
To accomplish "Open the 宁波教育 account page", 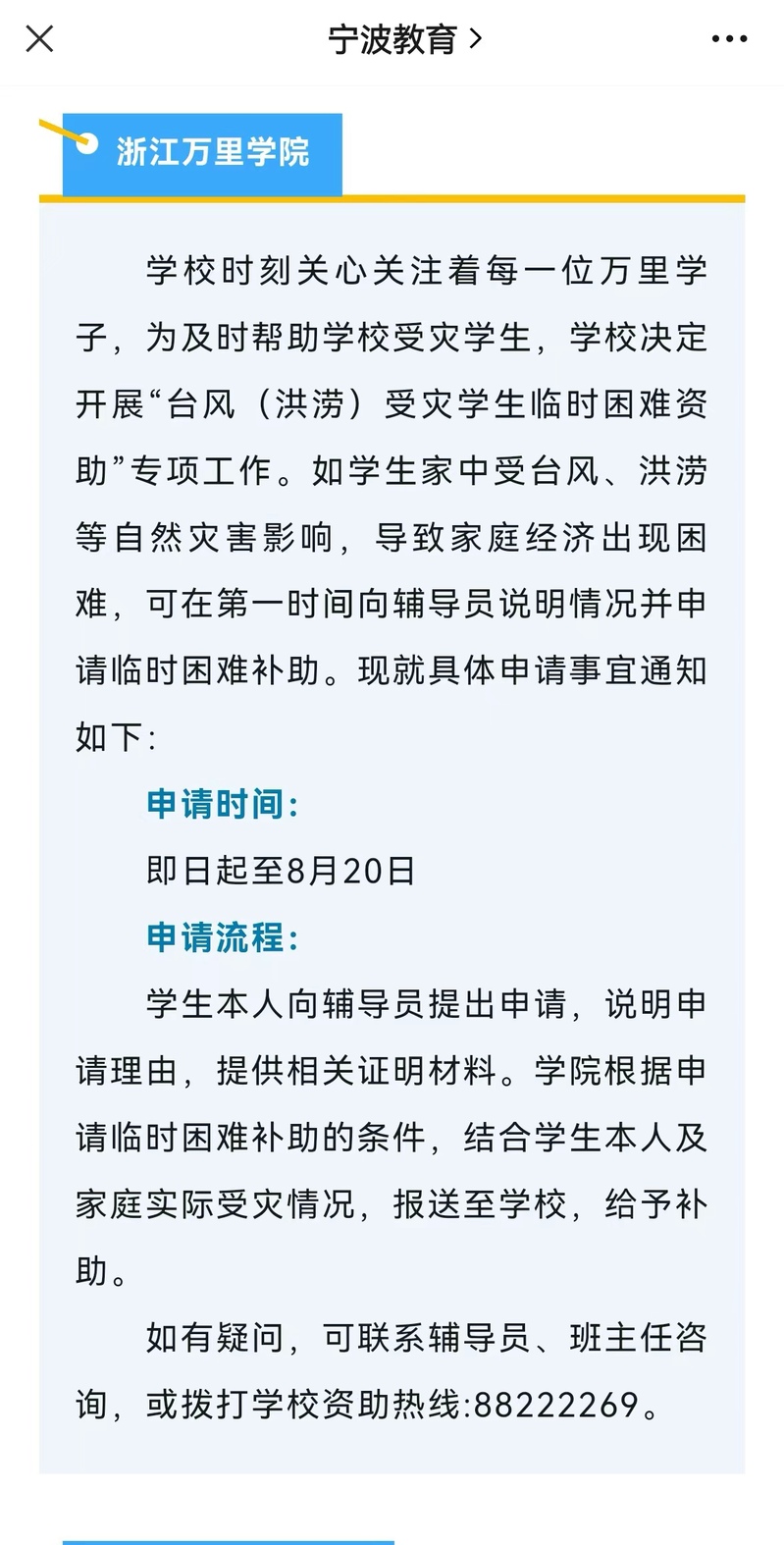I will (405, 39).
